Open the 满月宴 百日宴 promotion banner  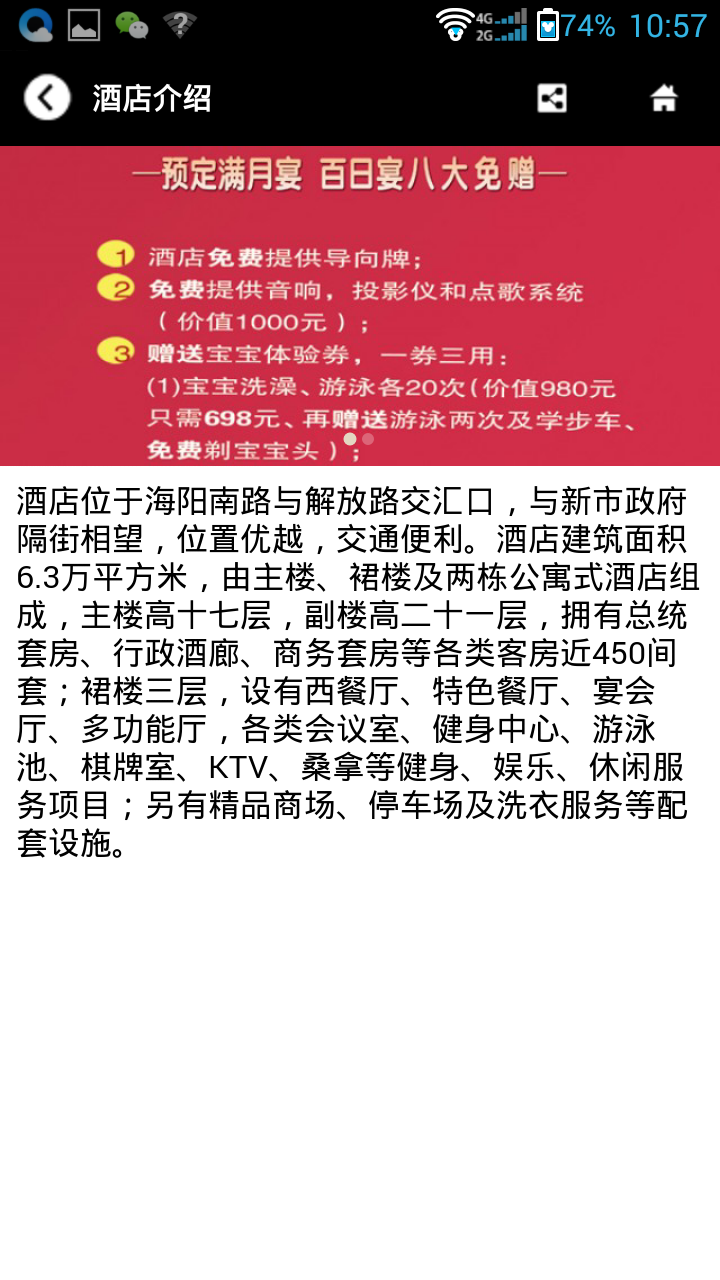pos(360,306)
